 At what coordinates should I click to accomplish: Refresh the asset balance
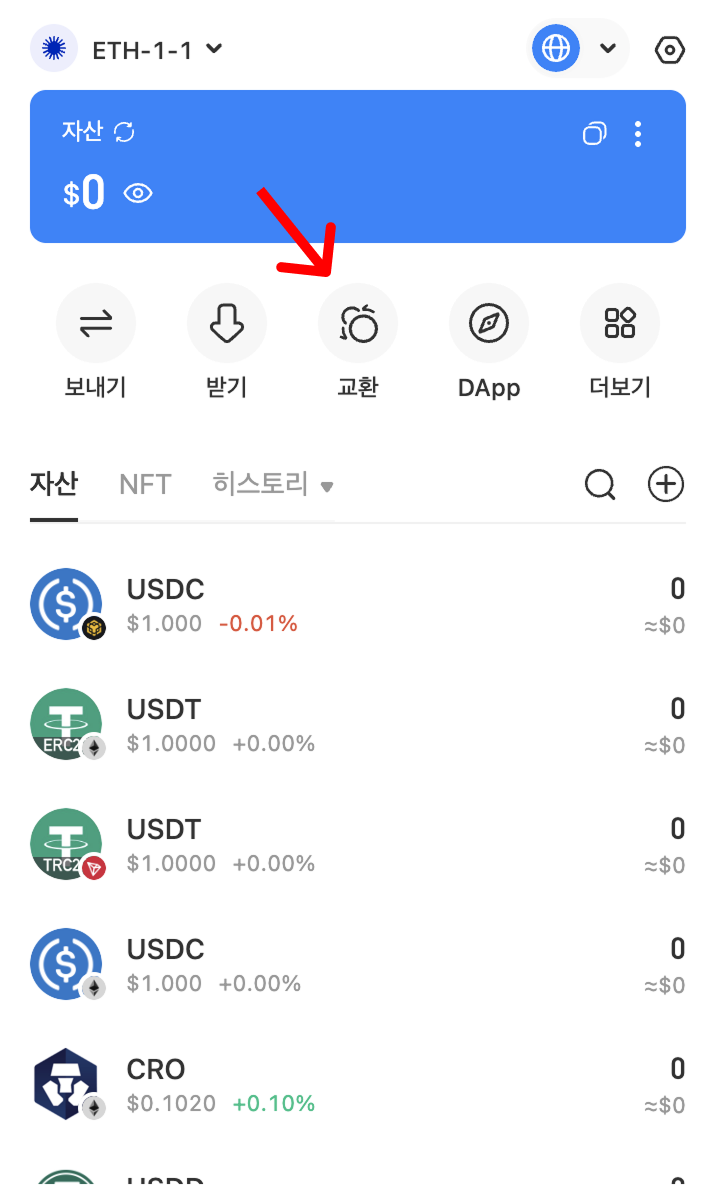[125, 132]
